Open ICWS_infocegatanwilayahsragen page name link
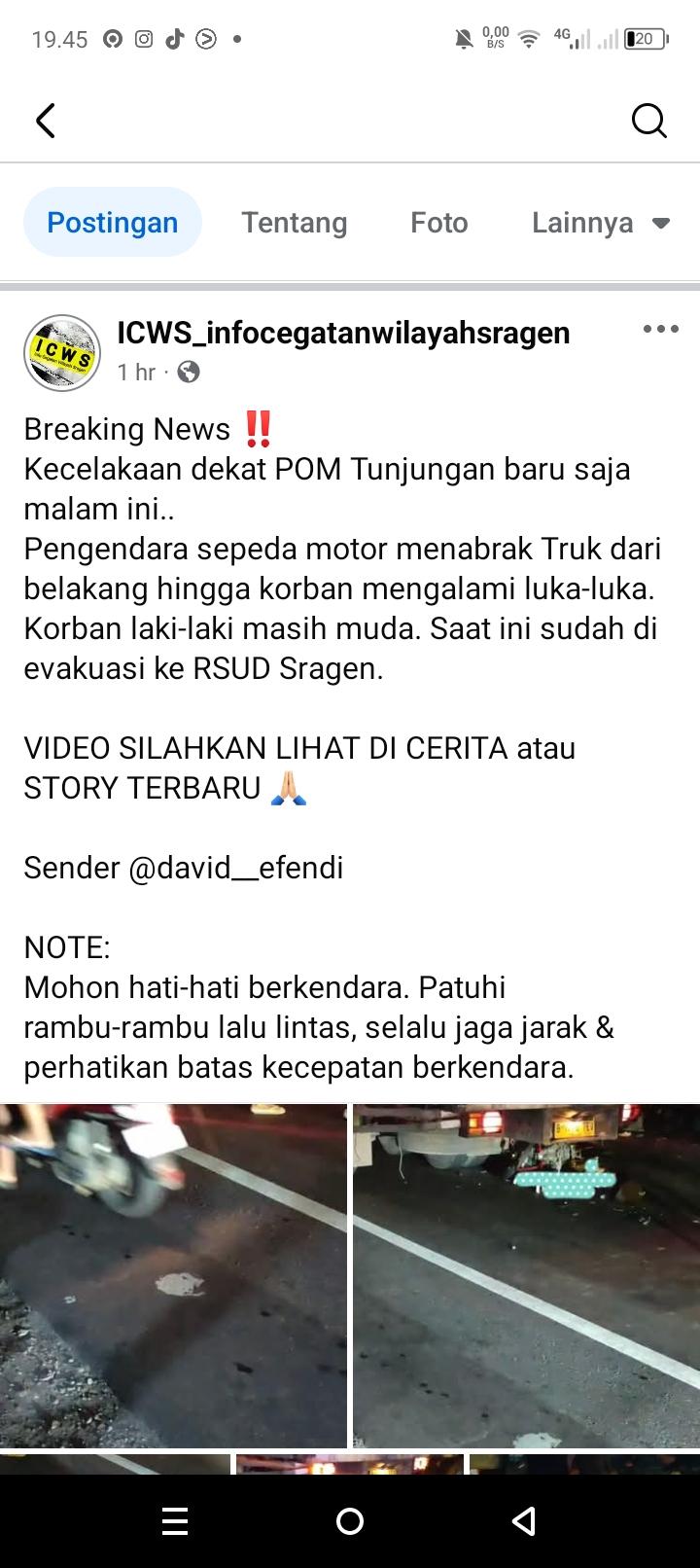This screenshot has width=700, height=1568. 343,333
